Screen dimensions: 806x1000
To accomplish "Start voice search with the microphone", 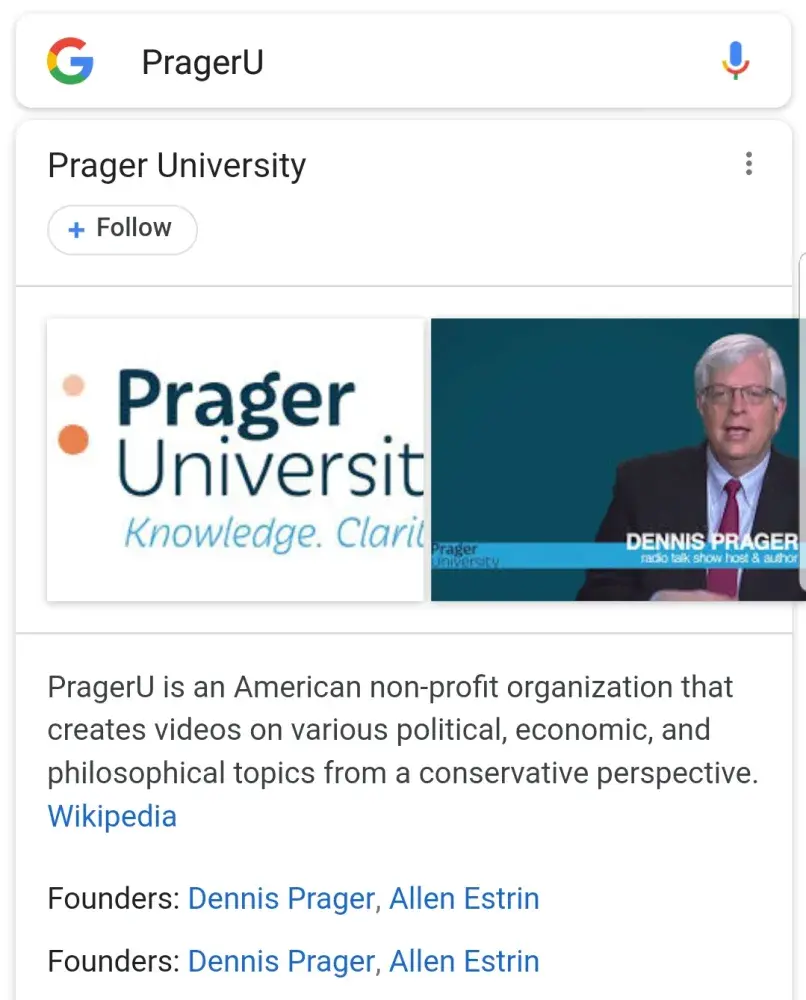I will [735, 62].
